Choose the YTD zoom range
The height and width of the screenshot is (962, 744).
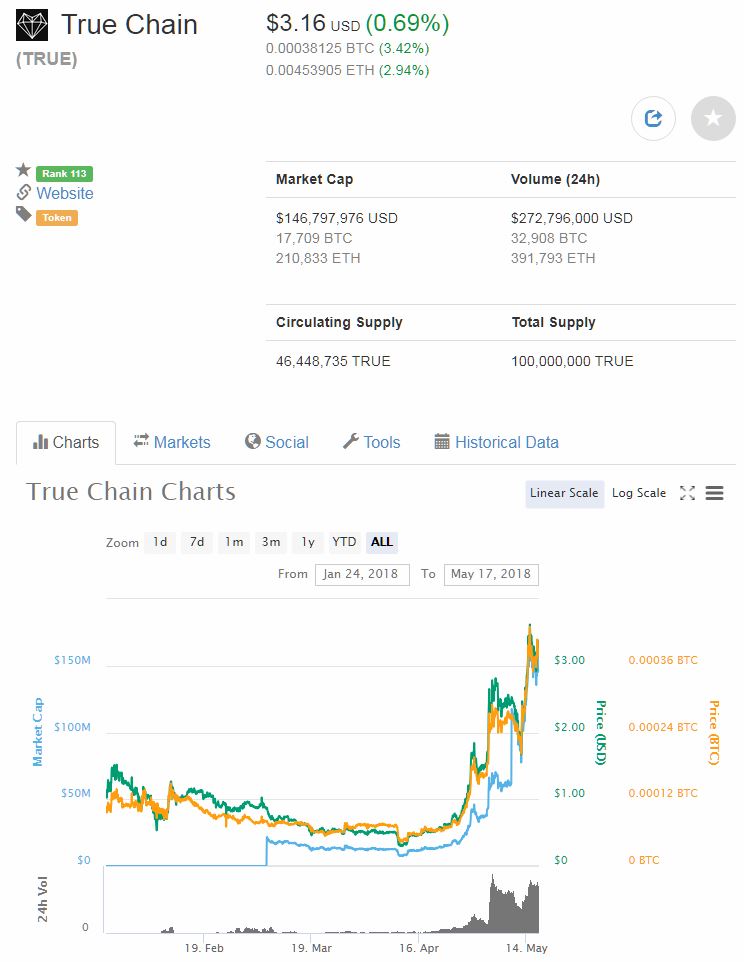(344, 542)
